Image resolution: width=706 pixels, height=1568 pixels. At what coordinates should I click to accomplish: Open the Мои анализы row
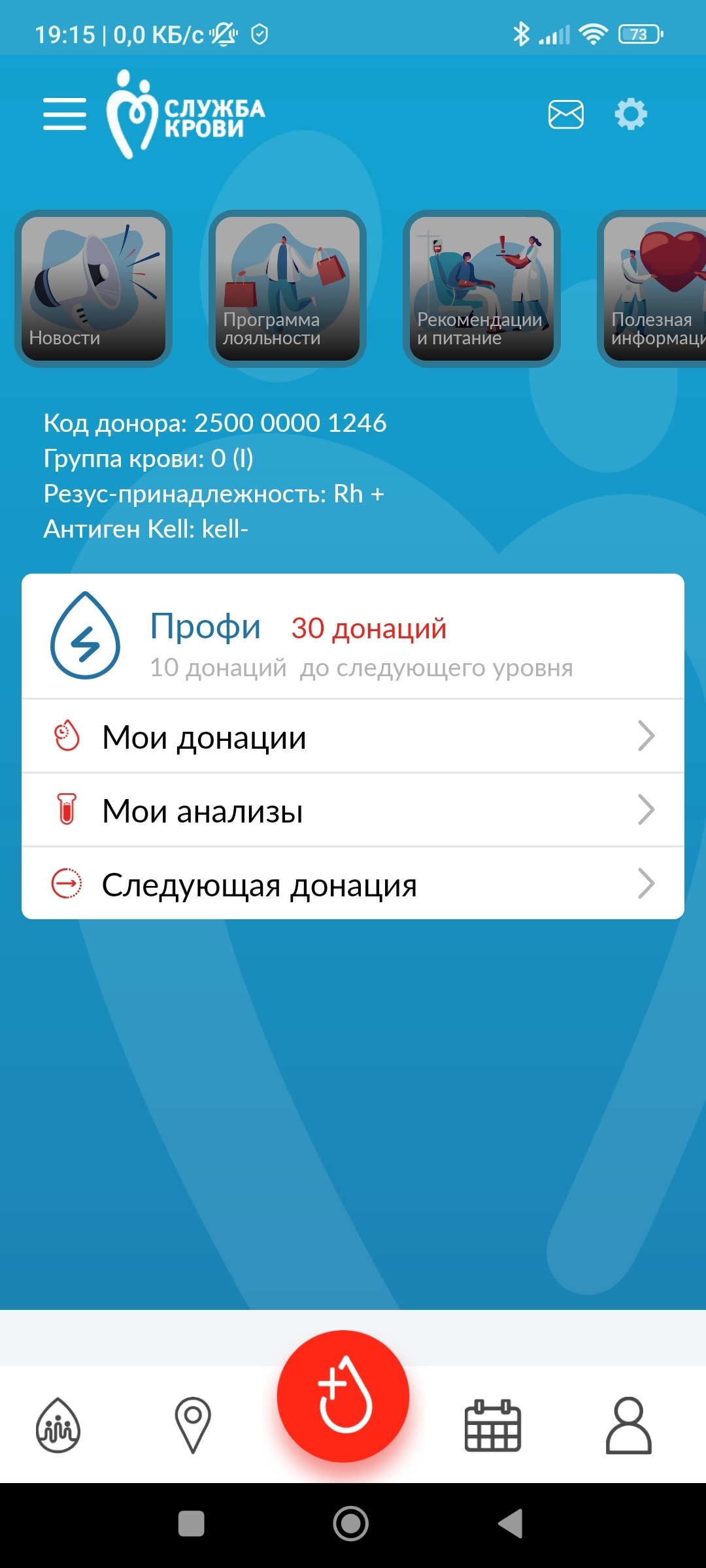353,811
